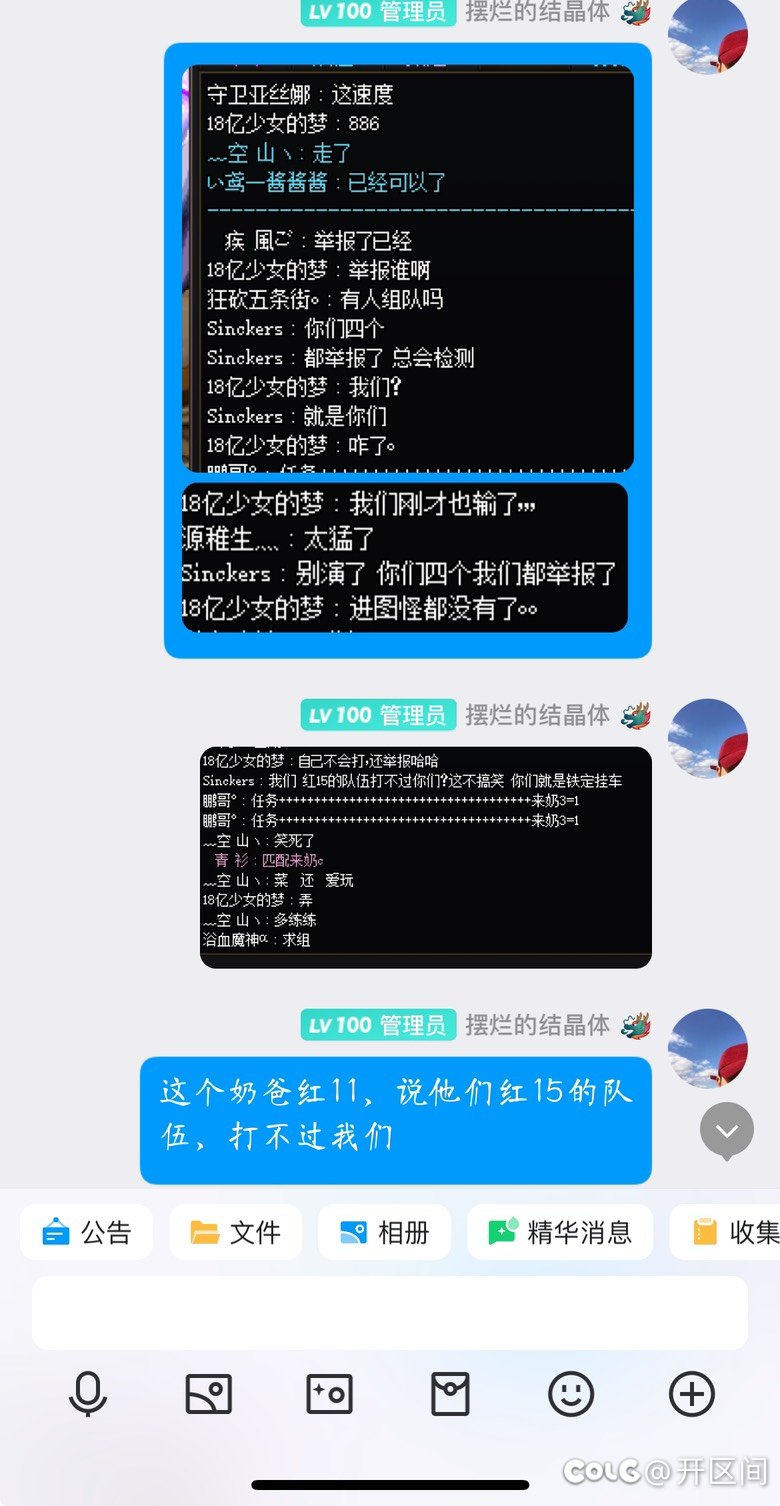Open the chat screenshot mentioning 红15的队伍
Image resolution: width=780 pixels, height=1506 pixels.
click(425, 857)
